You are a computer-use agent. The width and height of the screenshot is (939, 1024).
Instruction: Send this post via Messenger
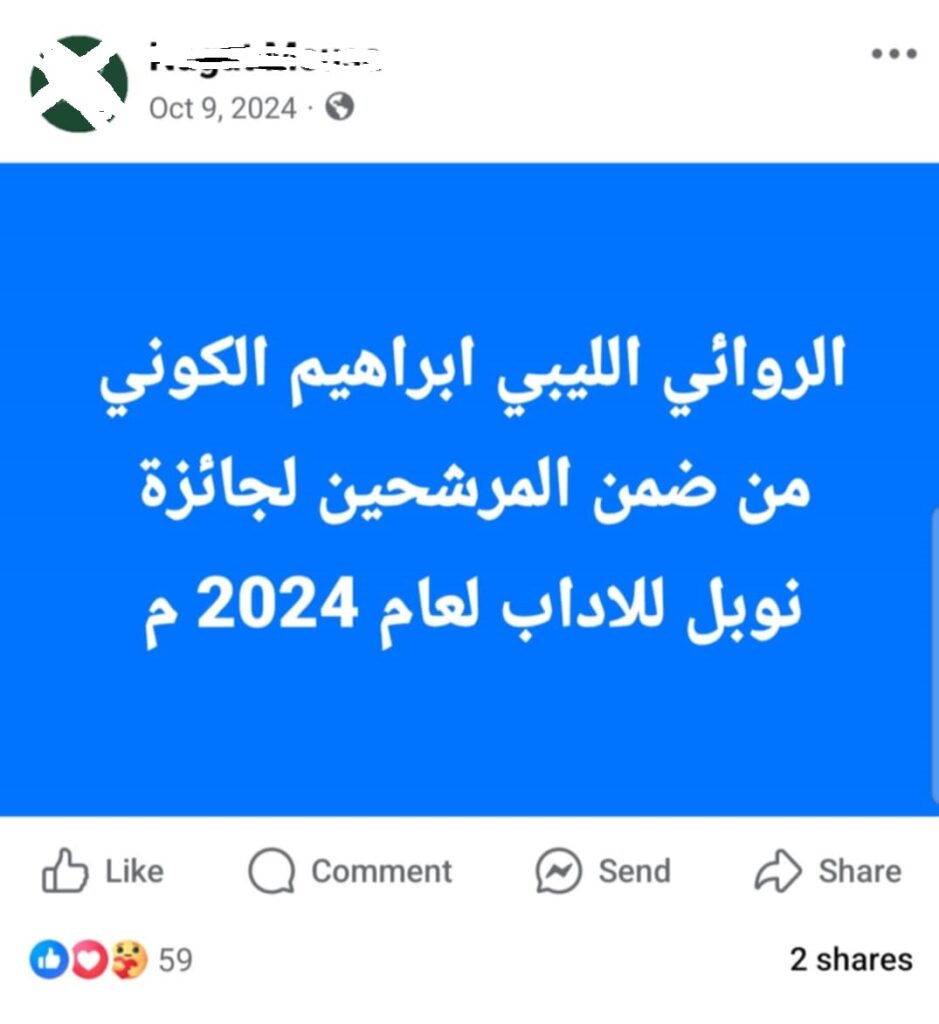[x=602, y=871]
